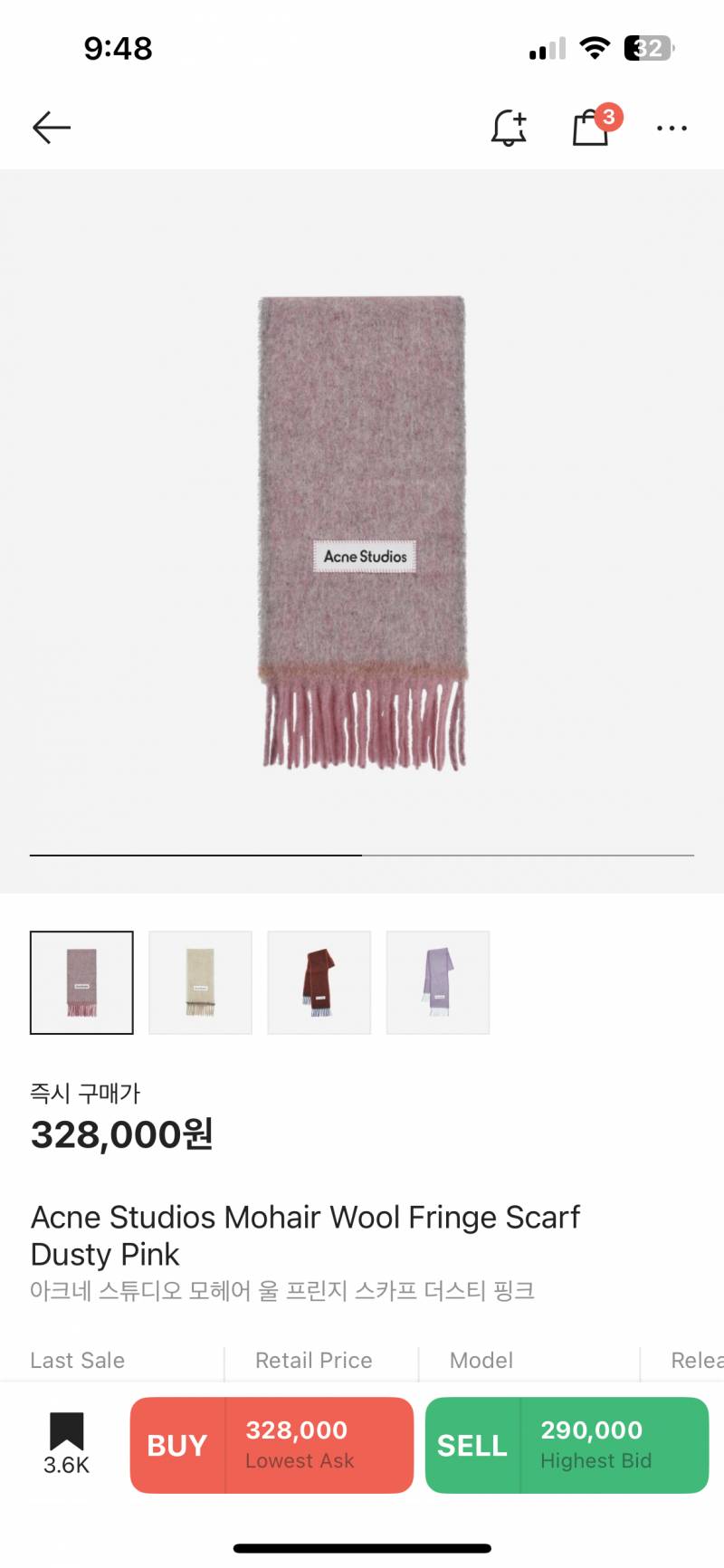The height and width of the screenshot is (1568, 724).
Task: Bookmark this scarf with the 3.6K icon
Action: point(66,1442)
